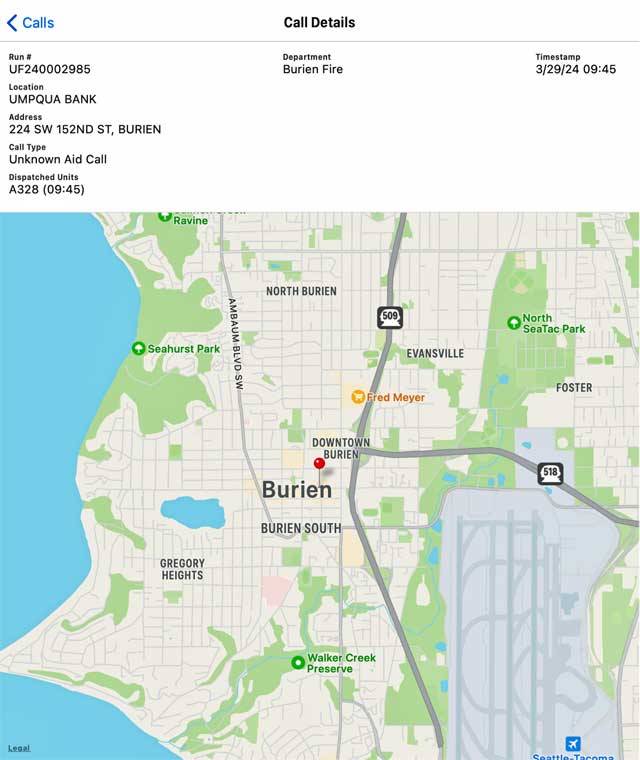This screenshot has height=760, width=640.
Task: Tap the red pin on the map
Action: [319, 463]
